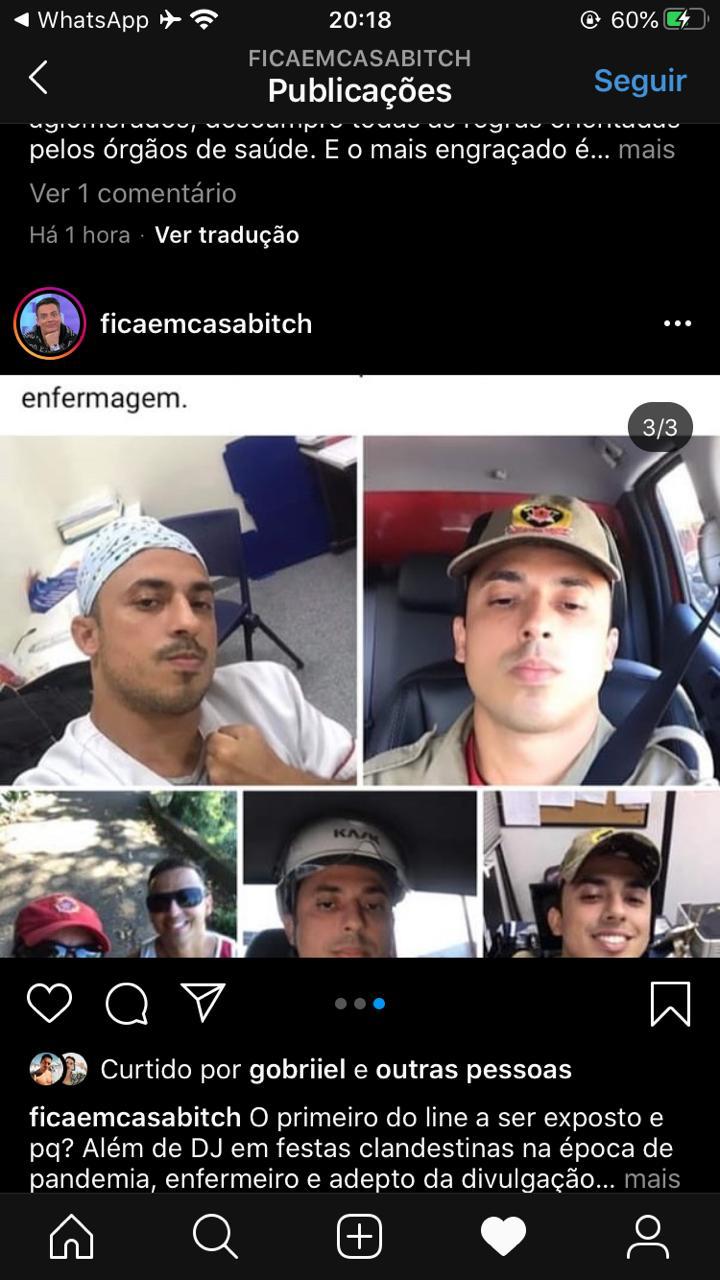Viewport: 720px width, 1280px height.
Task: Open comments with the speech bubble icon
Action: tap(126, 1003)
